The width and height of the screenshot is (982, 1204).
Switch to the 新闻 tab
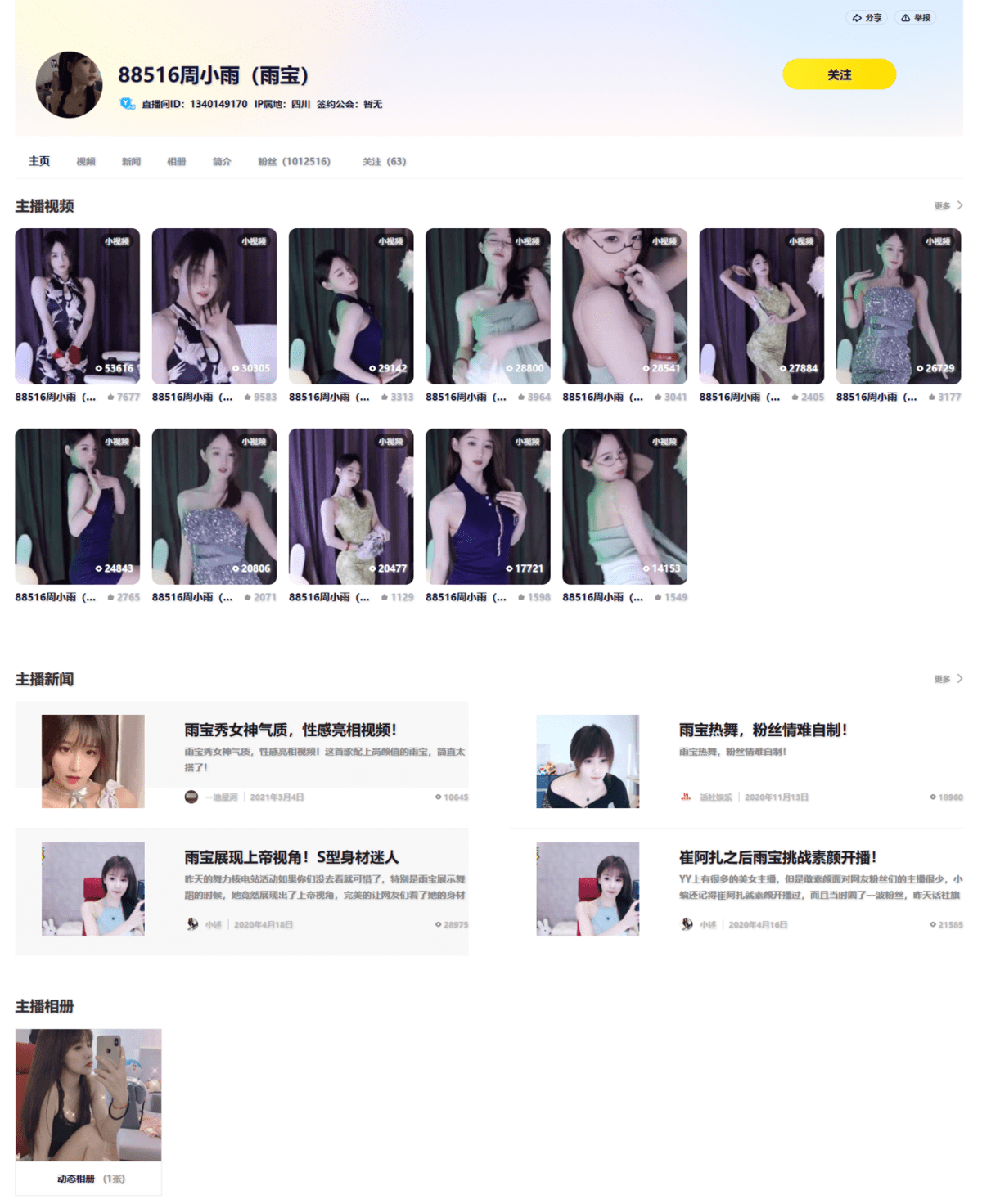(131, 162)
